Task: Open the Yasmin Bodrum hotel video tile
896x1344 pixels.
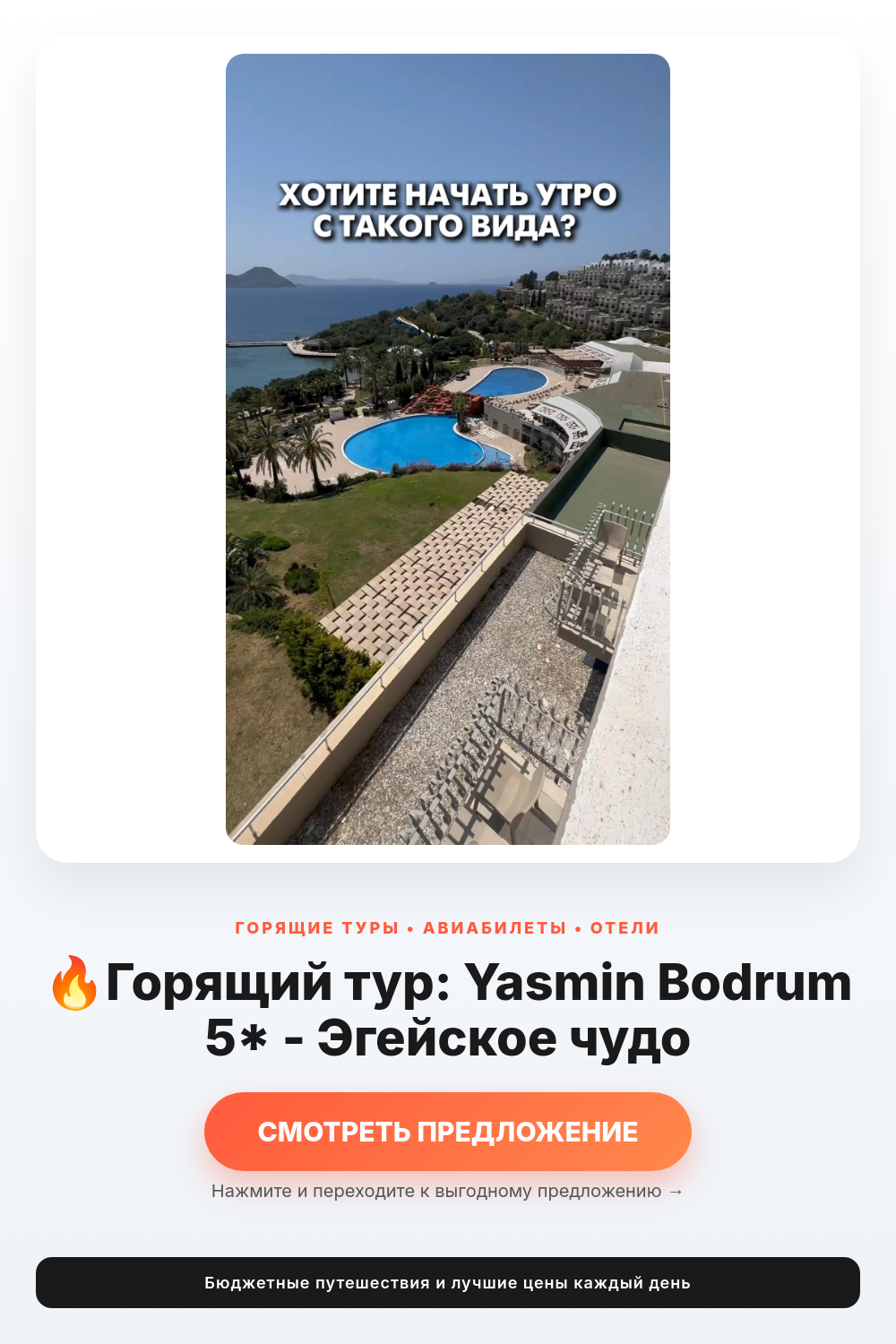Action: coord(448,449)
